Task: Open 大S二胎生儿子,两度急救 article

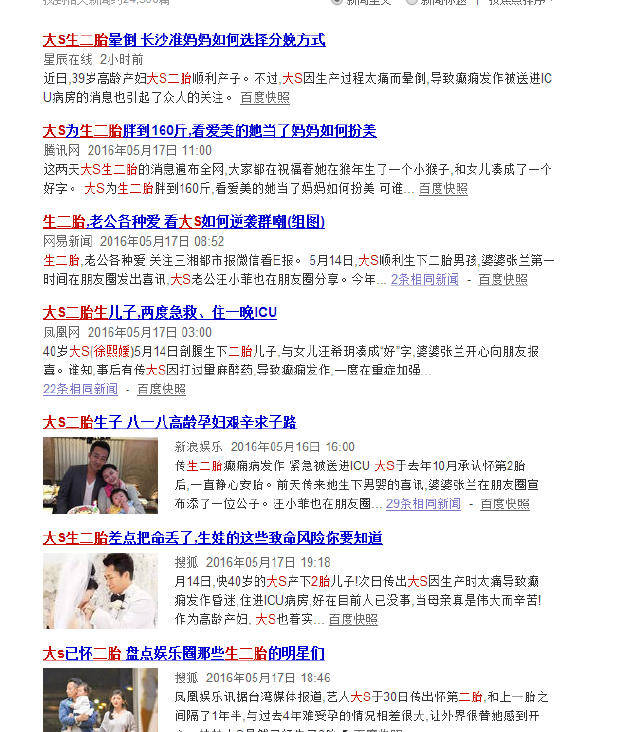Action: (x=159, y=313)
